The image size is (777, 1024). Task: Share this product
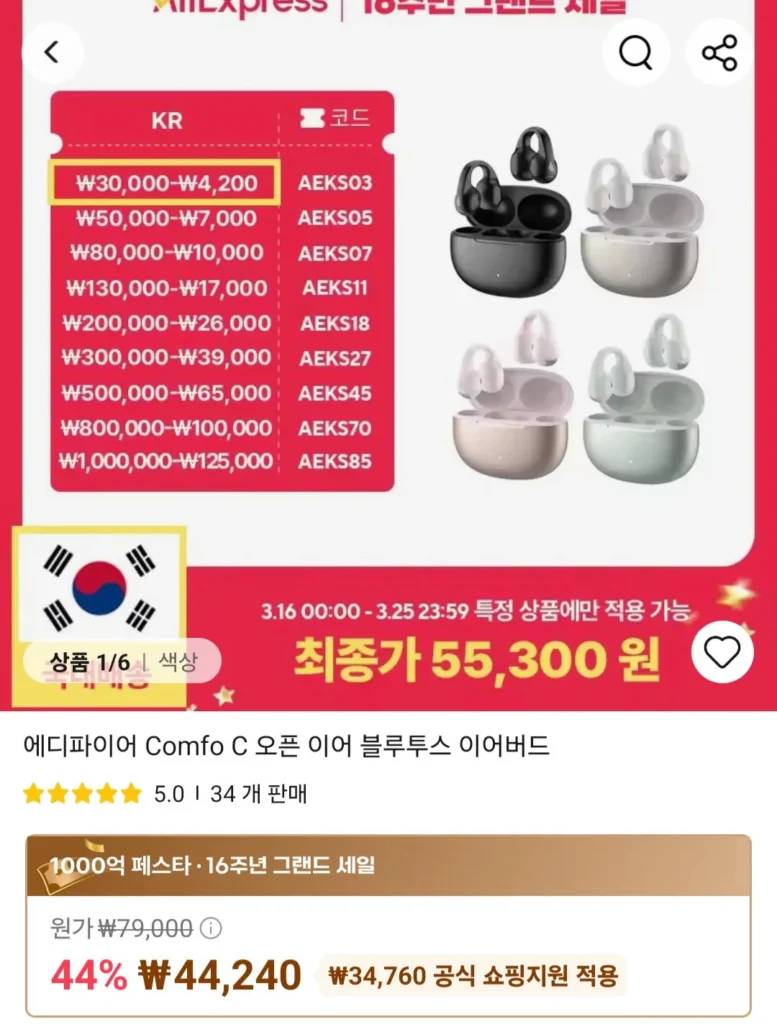click(719, 52)
